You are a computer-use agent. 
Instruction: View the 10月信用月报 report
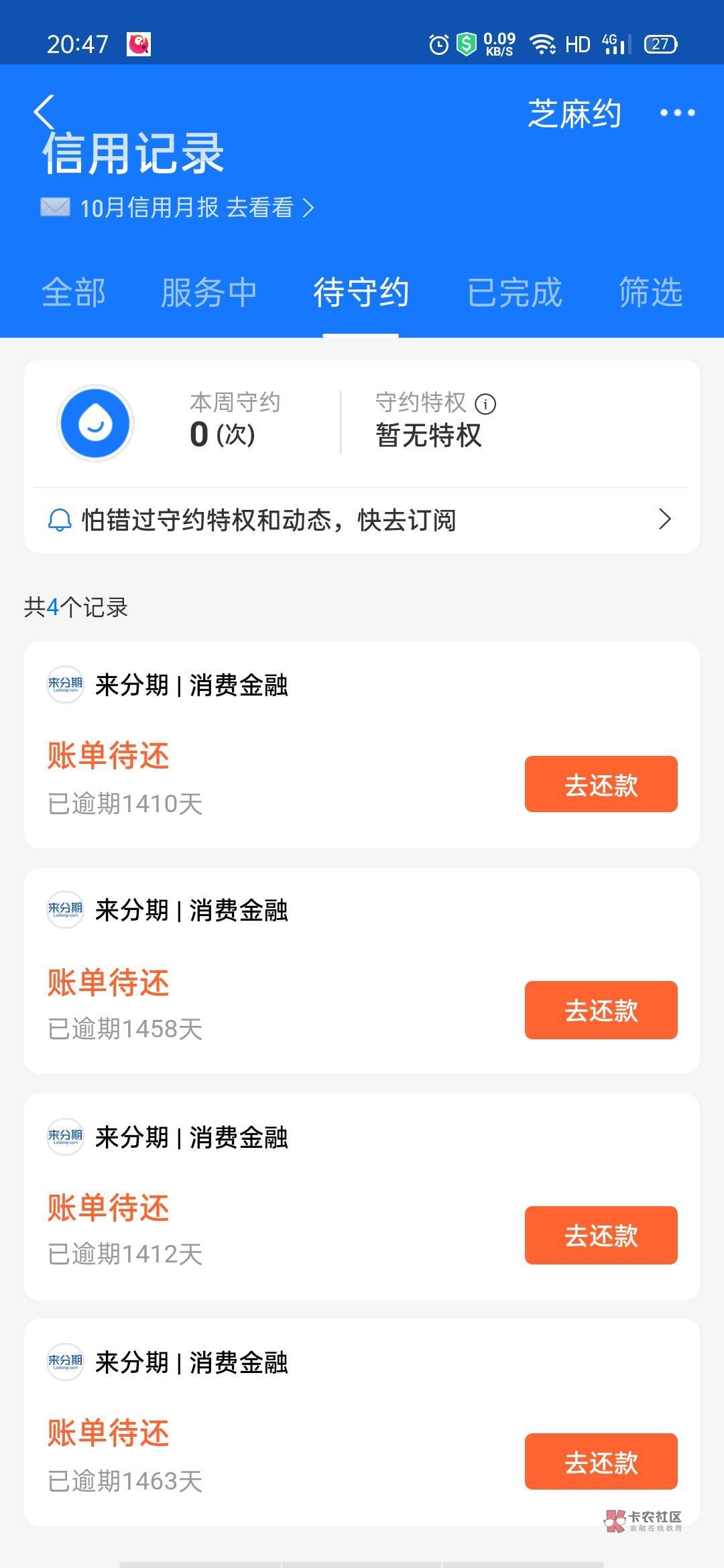pyautogui.click(x=194, y=208)
